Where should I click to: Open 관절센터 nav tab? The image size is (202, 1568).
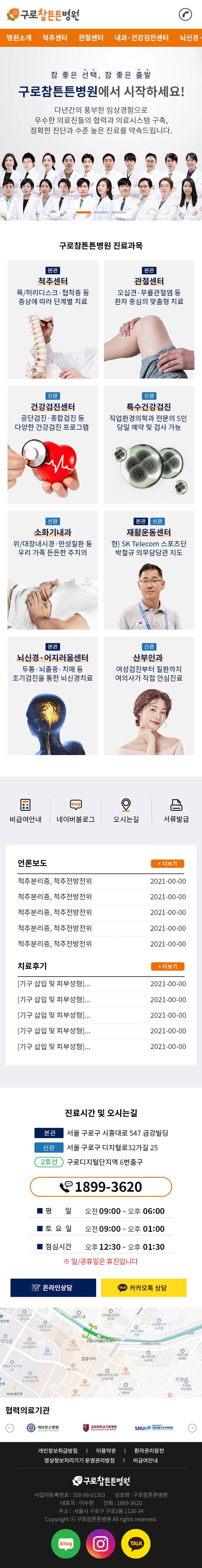[91, 38]
